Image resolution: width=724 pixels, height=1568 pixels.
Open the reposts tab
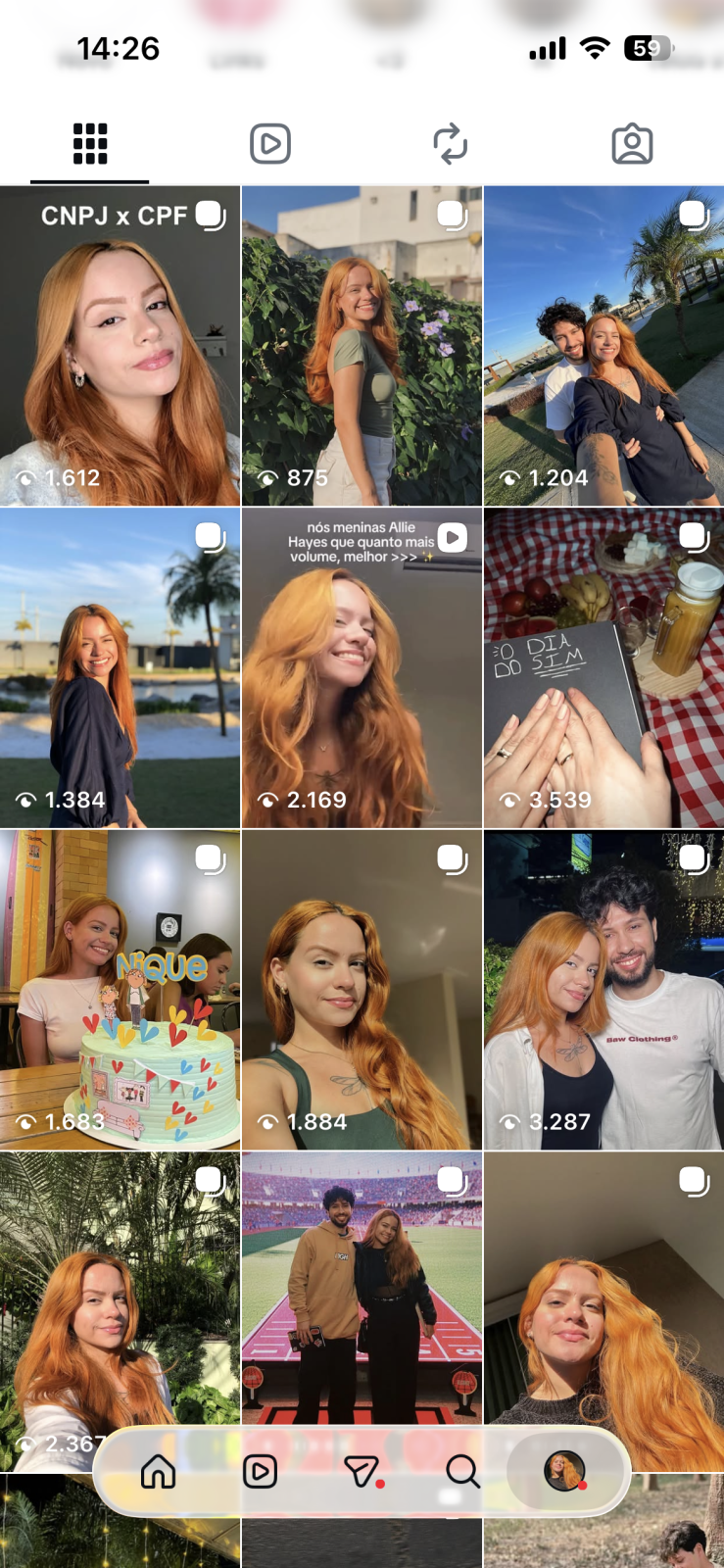(451, 144)
